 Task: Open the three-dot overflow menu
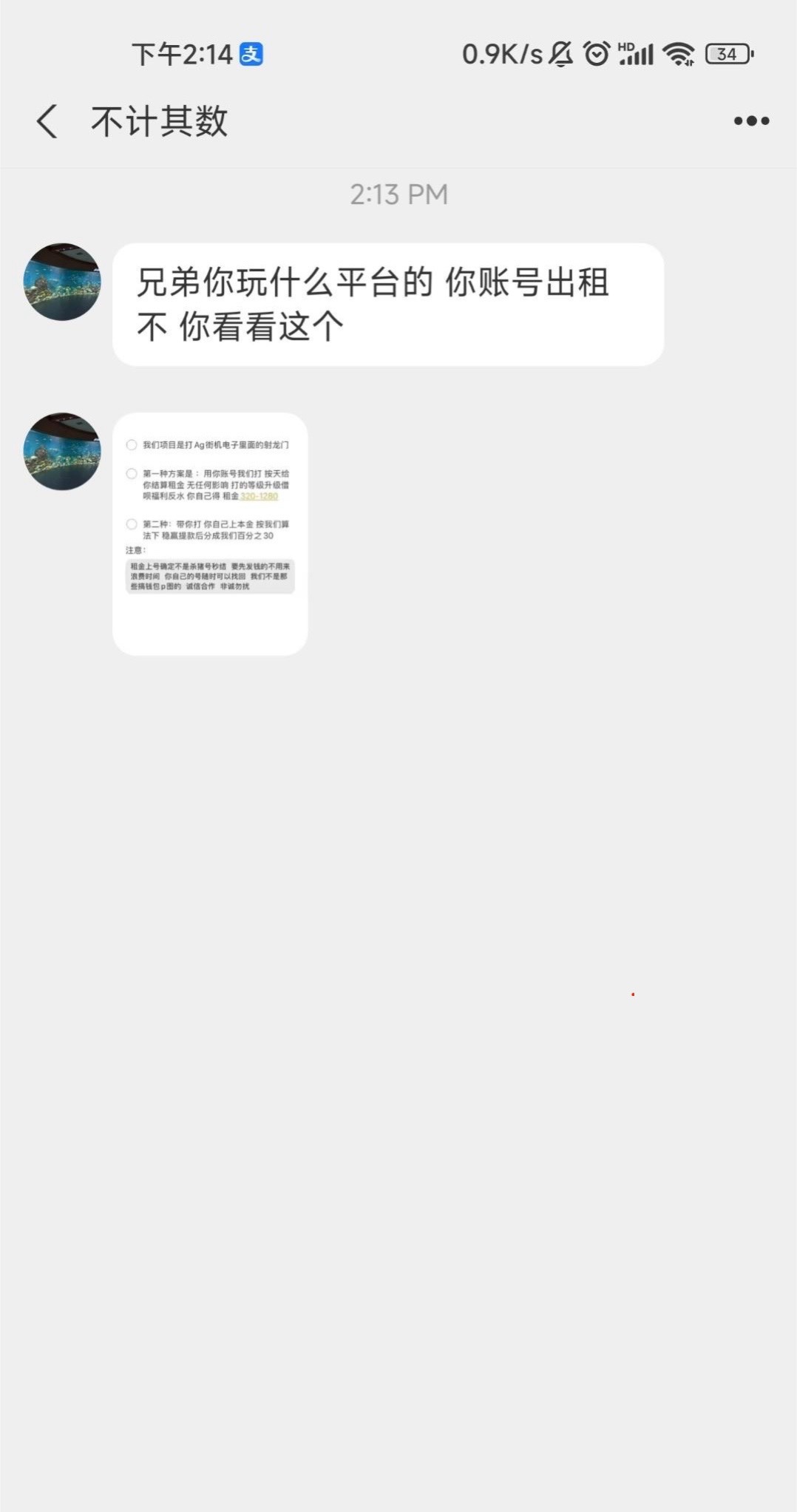click(751, 121)
